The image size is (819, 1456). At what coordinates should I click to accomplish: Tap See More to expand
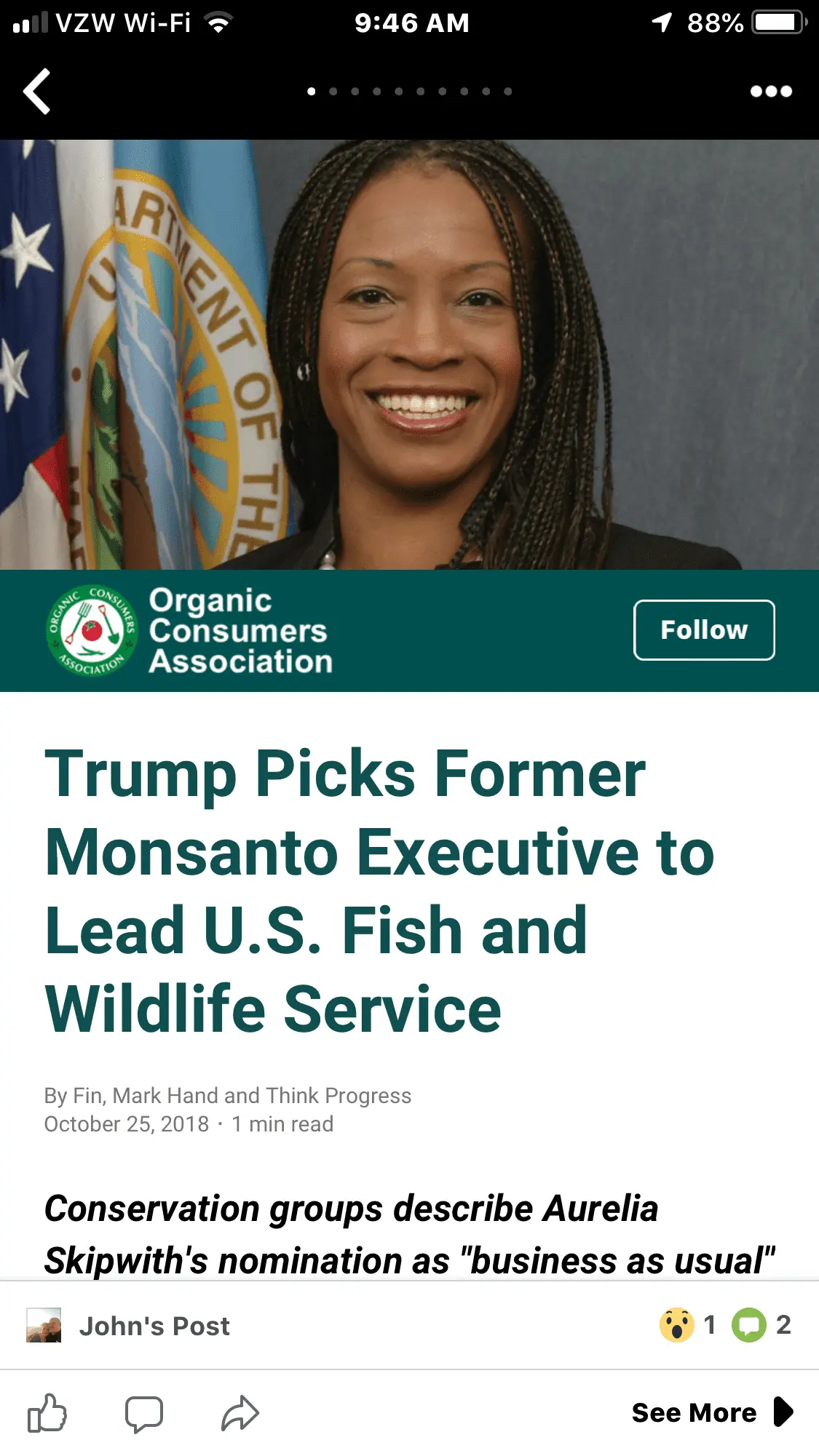point(711,1412)
